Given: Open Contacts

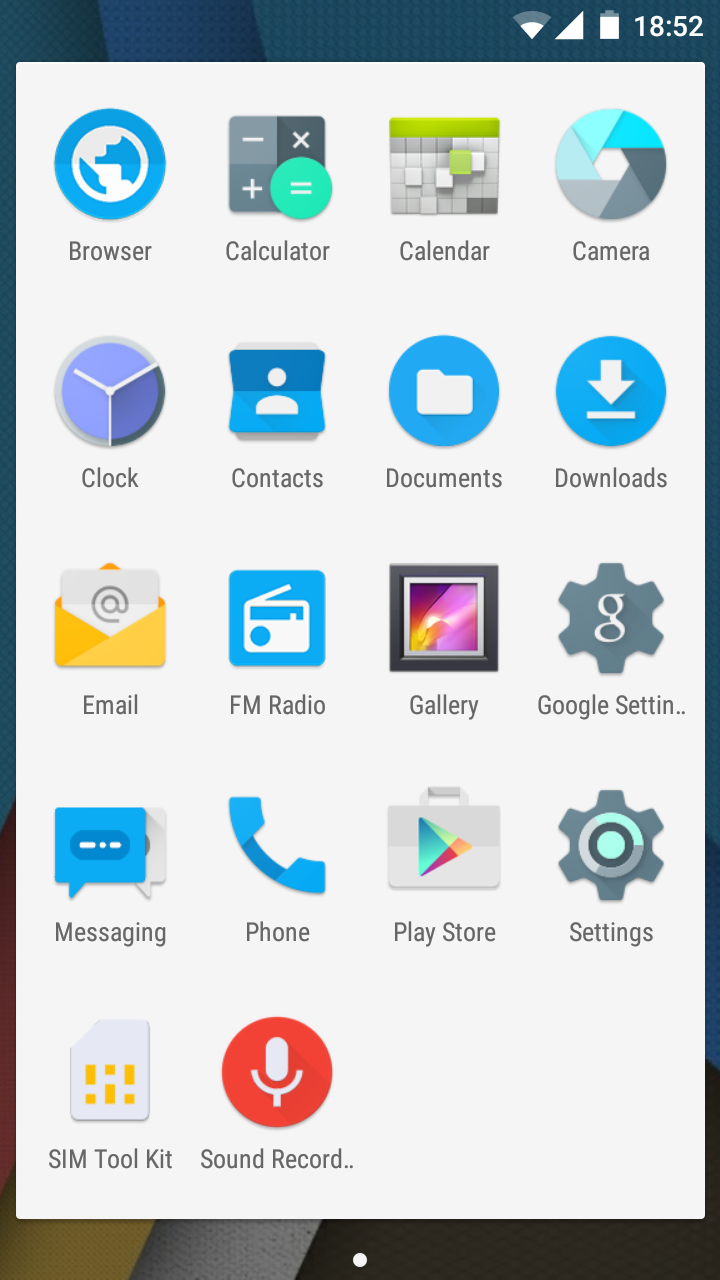Looking at the screenshot, I should pyautogui.click(x=277, y=392).
